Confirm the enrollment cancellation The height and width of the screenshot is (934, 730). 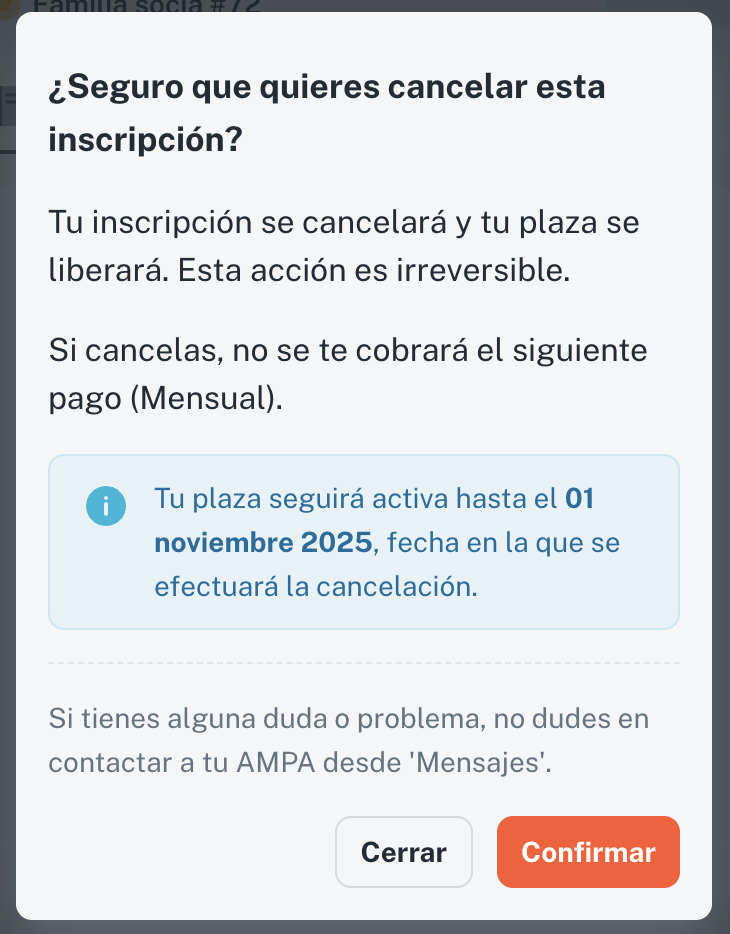click(x=588, y=852)
